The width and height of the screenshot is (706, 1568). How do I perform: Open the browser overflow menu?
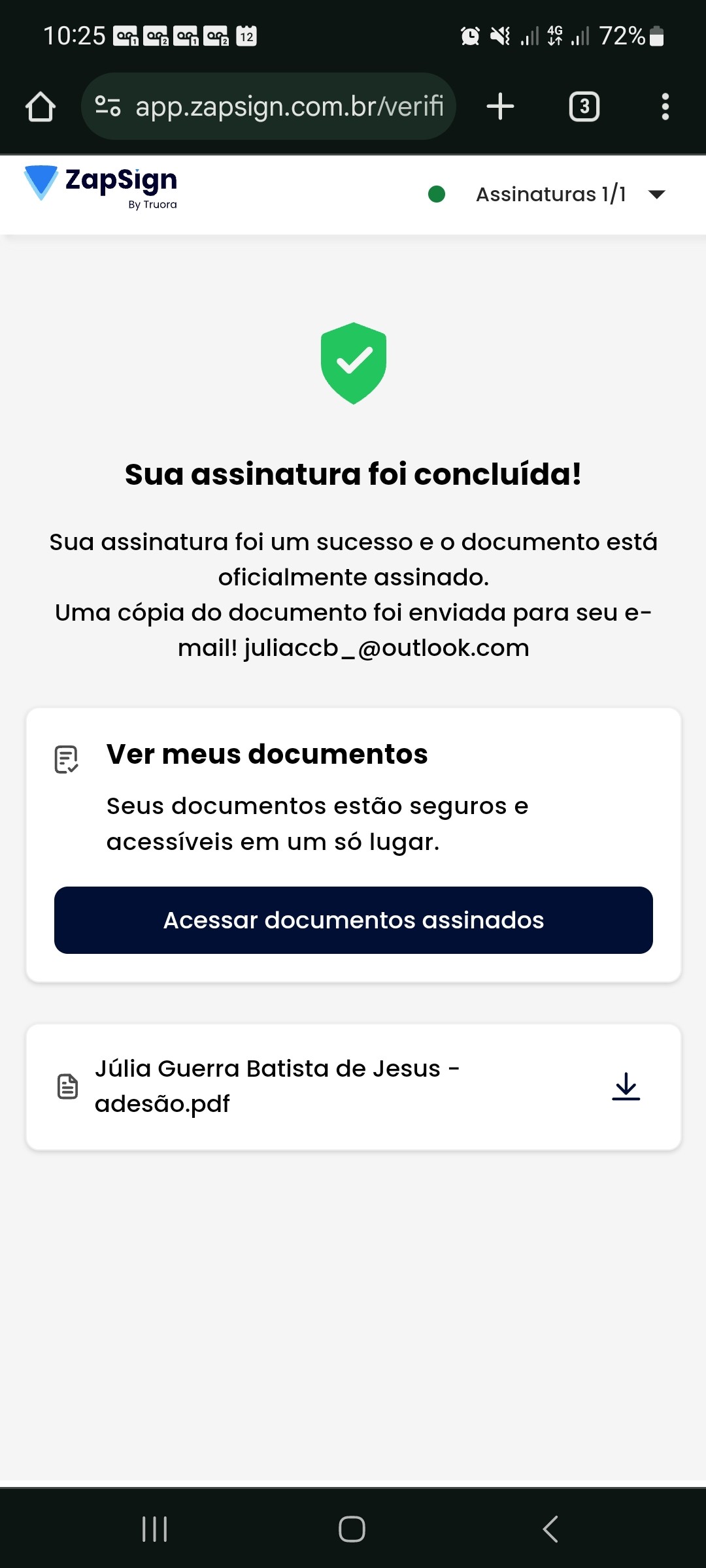click(x=665, y=106)
